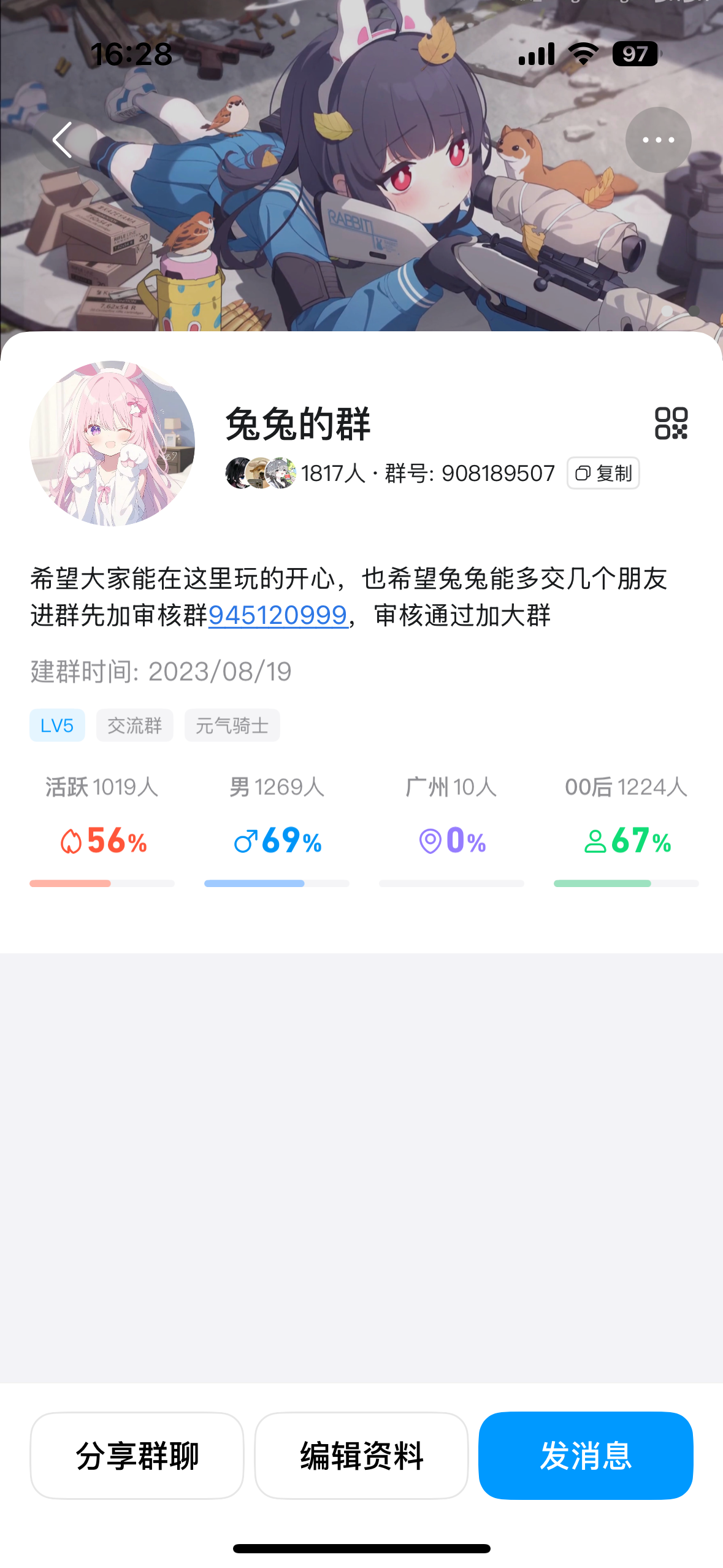
Task: Tap the copy icon next to 复制
Action: click(582, 473)
